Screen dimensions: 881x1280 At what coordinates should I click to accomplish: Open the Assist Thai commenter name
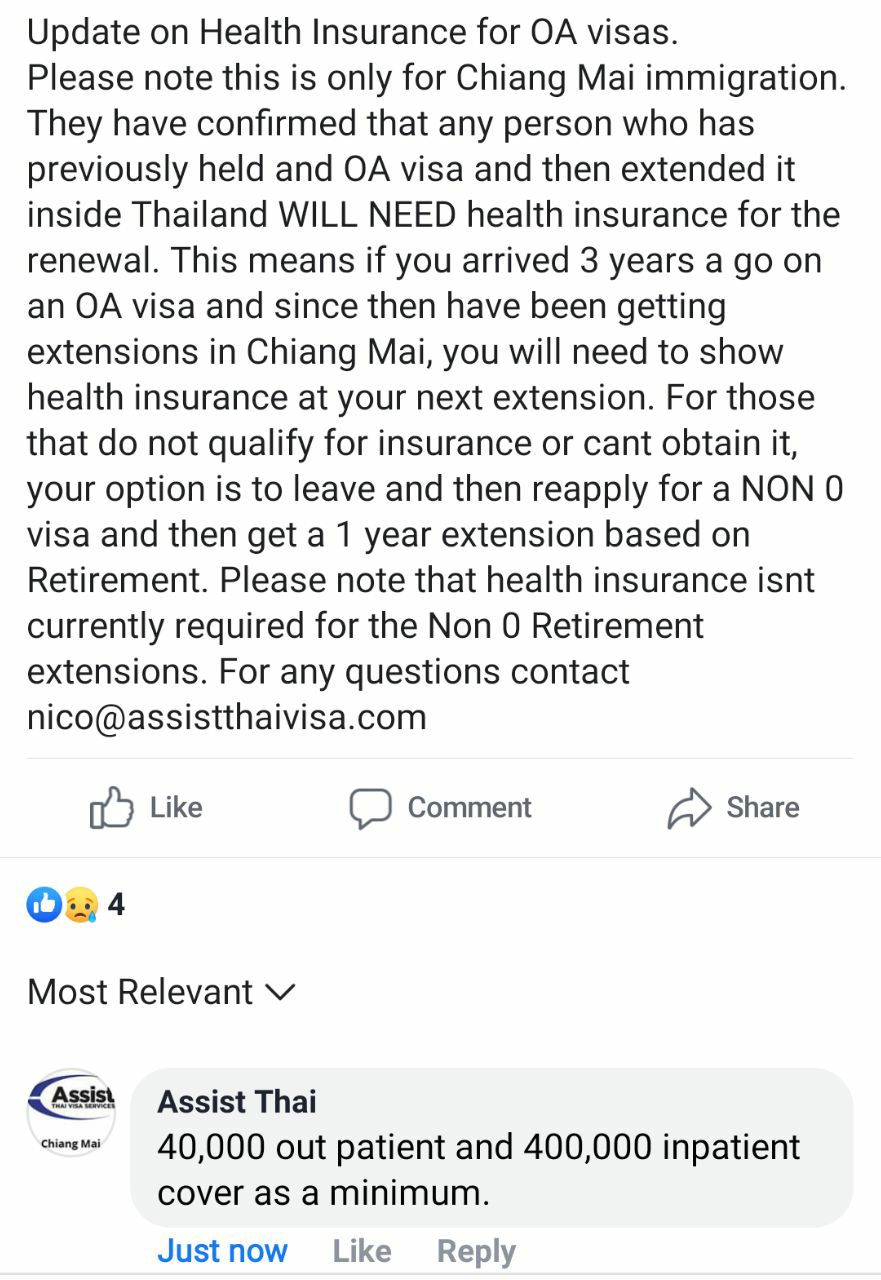(x=237, y=1101)
